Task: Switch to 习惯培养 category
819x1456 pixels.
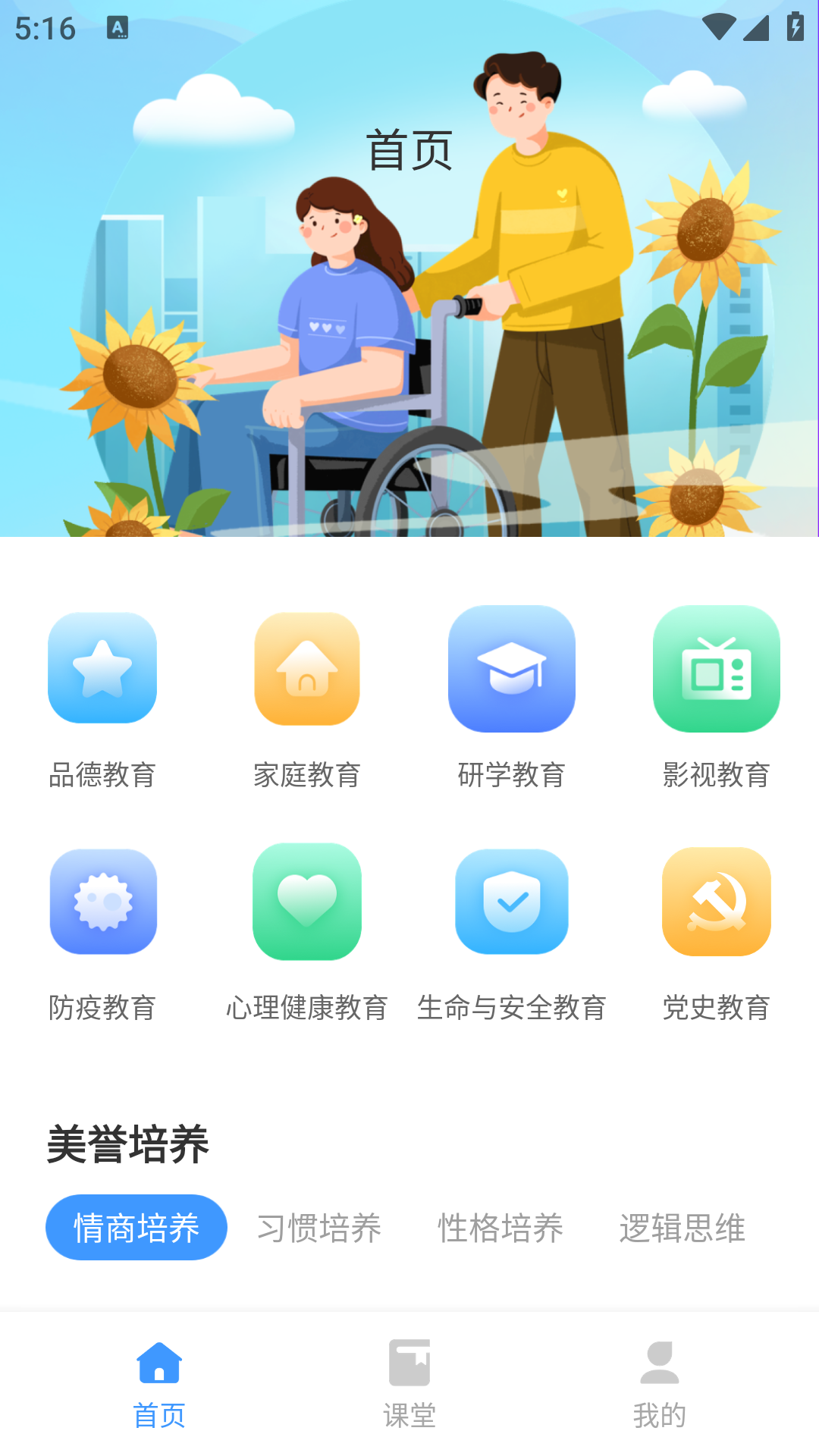Action: (319, 1227)
